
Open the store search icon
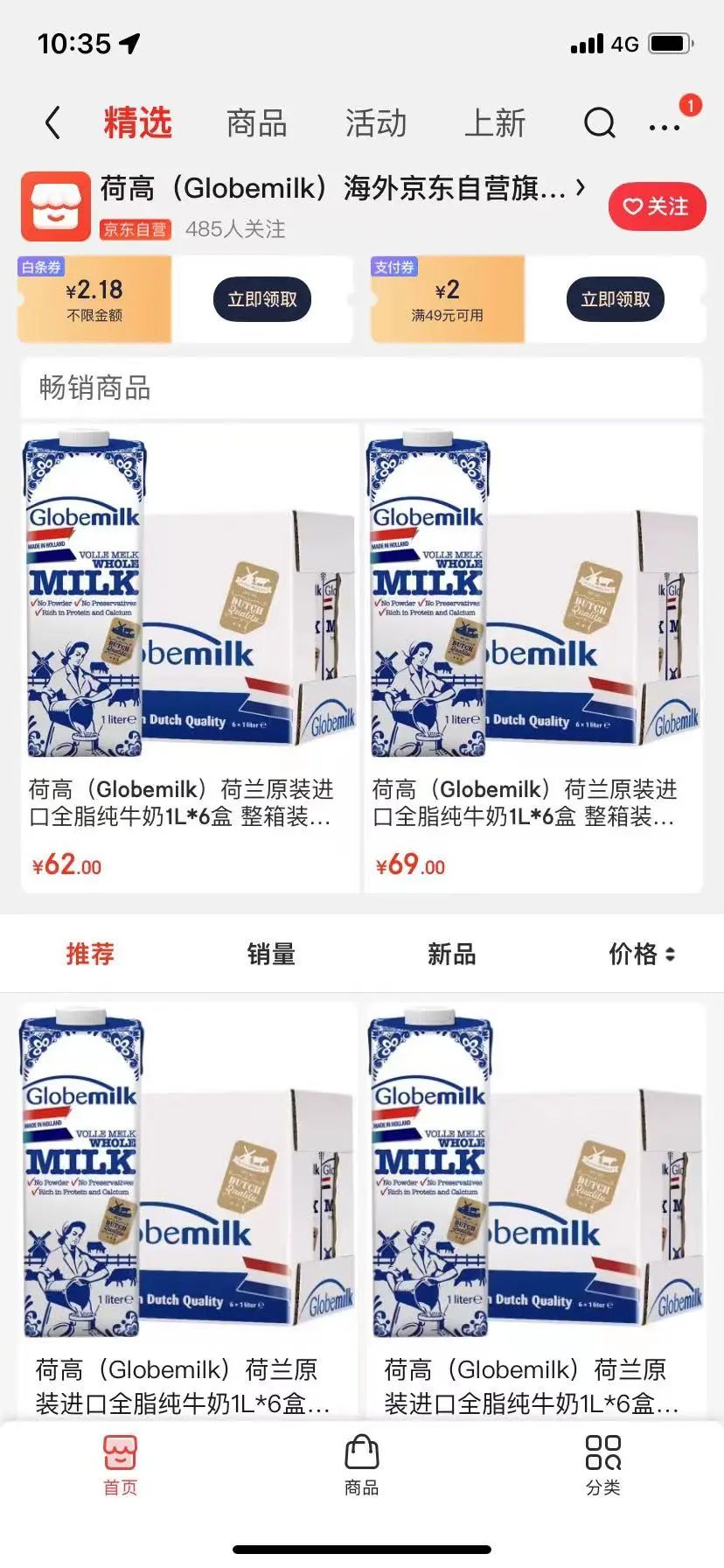coord(599,123)
